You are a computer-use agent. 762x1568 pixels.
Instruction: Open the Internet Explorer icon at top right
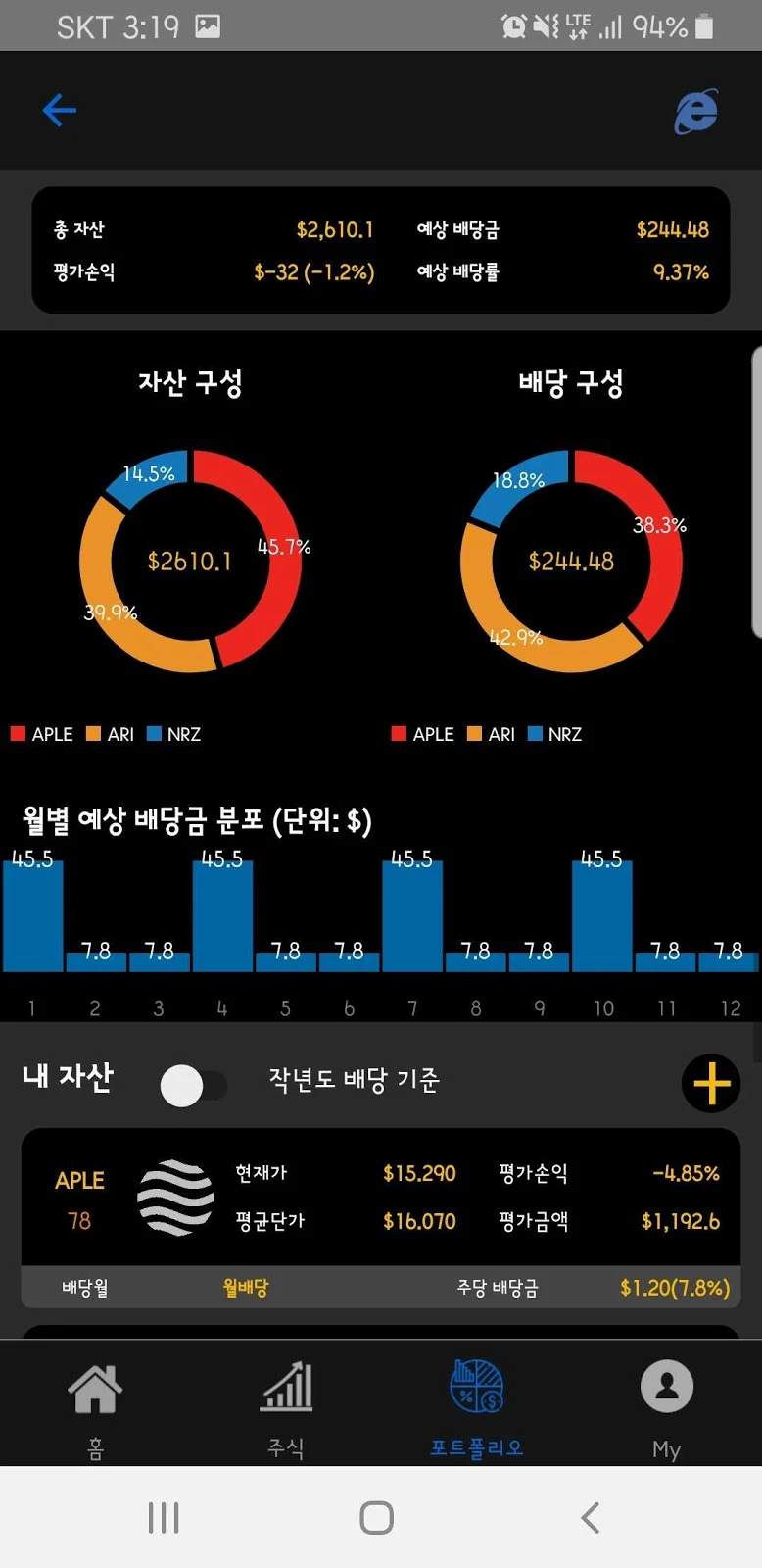tap(695, 111)
